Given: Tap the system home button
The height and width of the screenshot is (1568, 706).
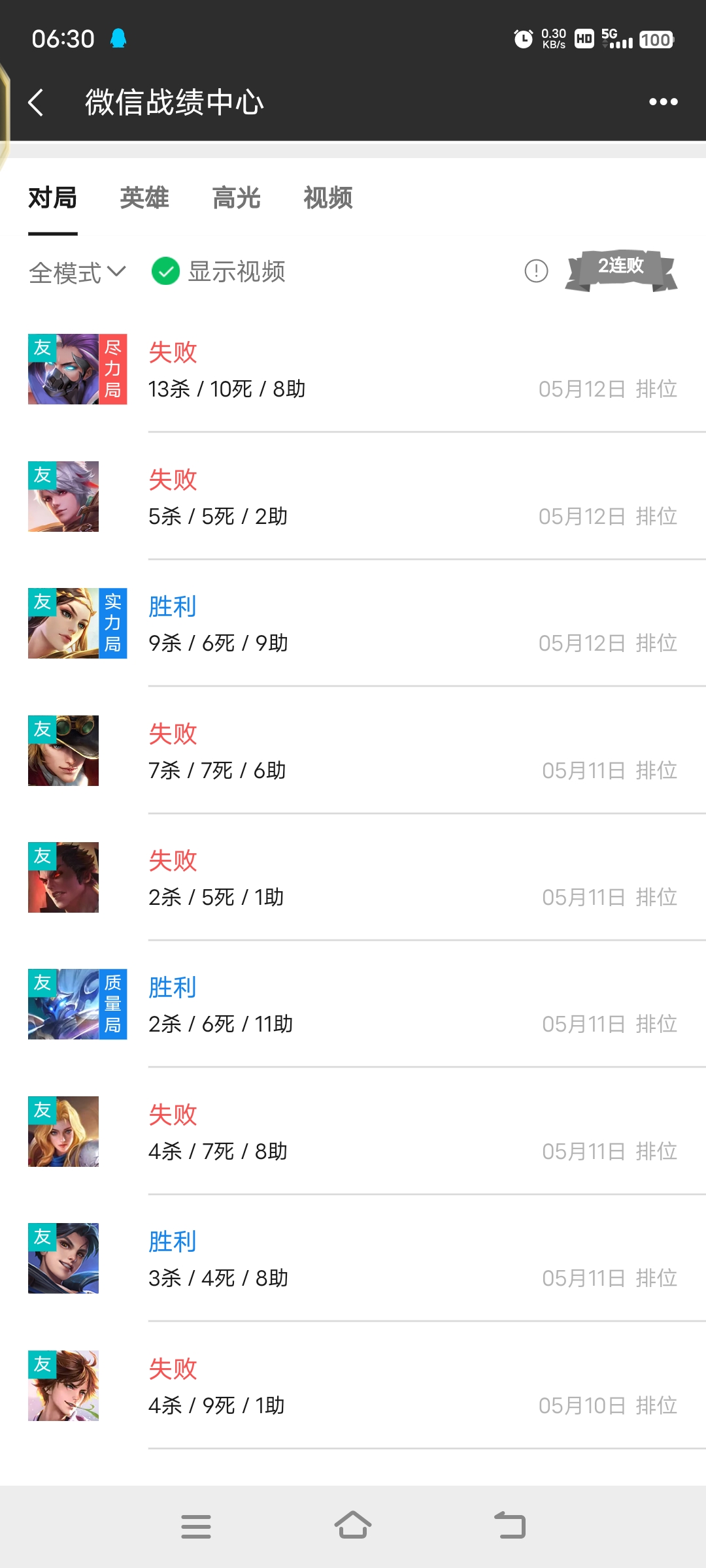Looking at the screenshot, I should 353,1526.
